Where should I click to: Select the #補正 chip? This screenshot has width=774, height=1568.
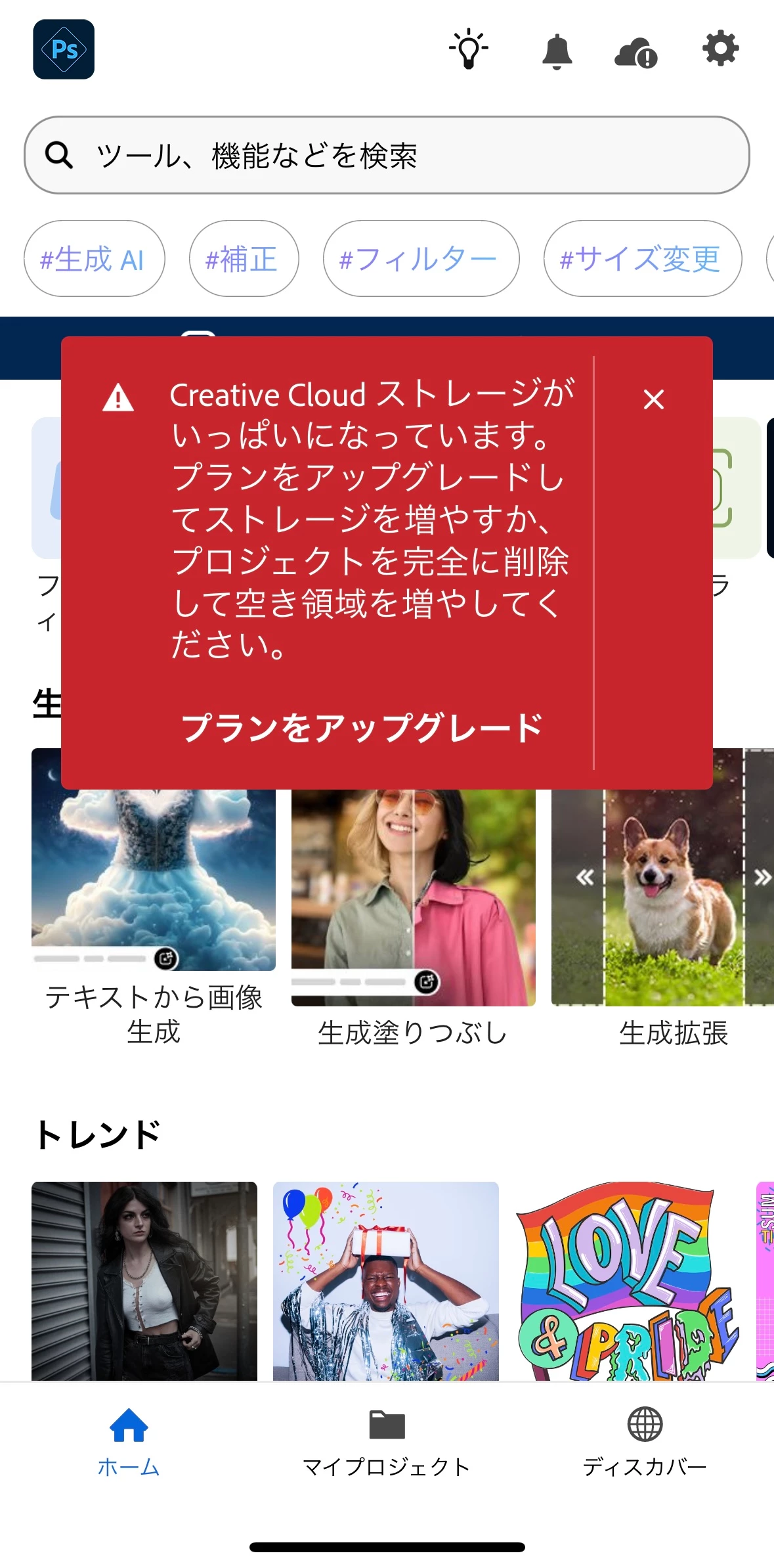pos(244,259)
